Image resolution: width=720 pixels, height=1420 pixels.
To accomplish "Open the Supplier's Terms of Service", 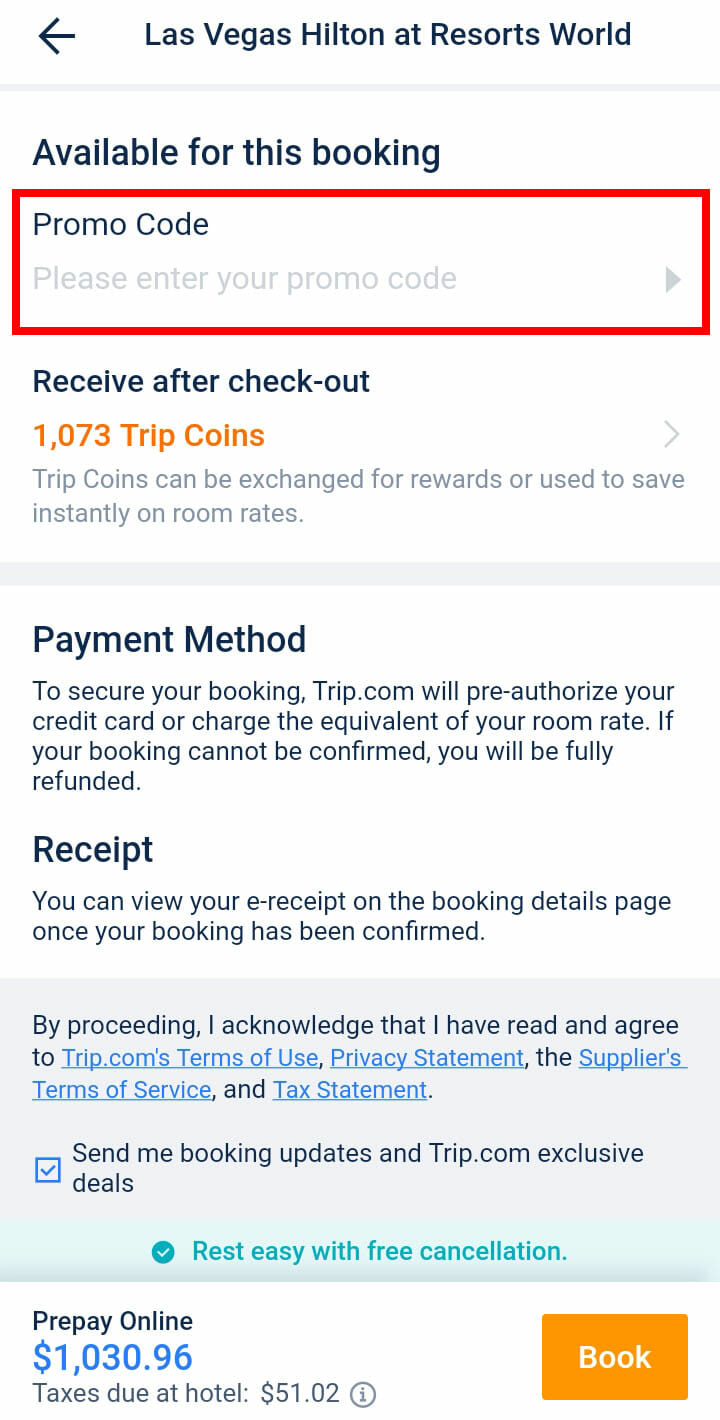I will (x=632, y=1057).
